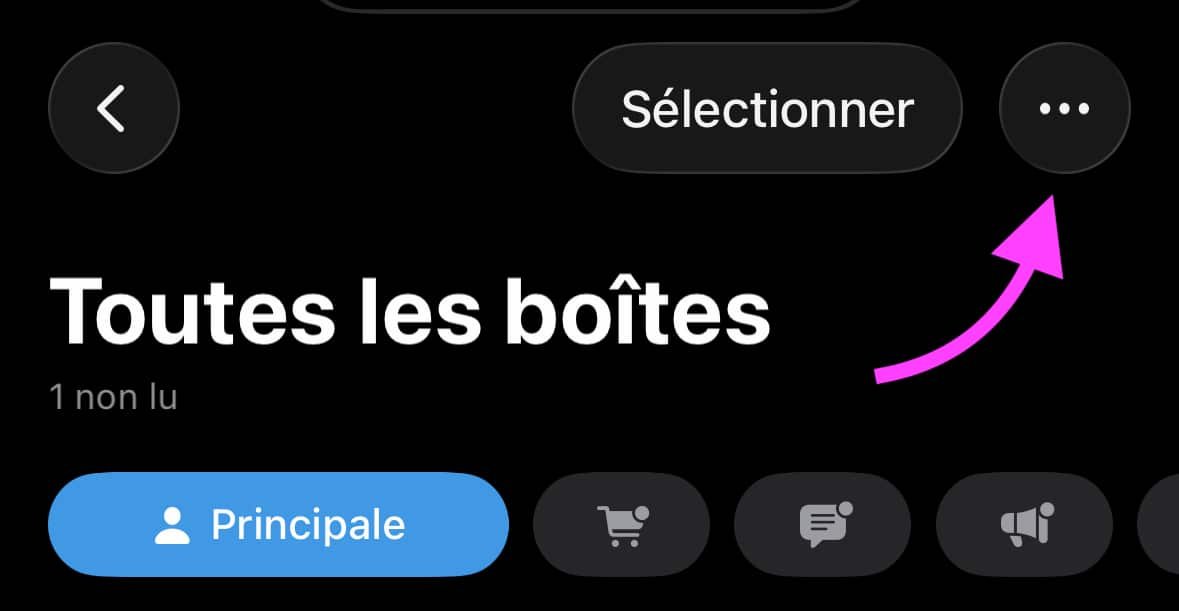
Task: Select the speech bubble updates category
Action: tap(822, 524)
